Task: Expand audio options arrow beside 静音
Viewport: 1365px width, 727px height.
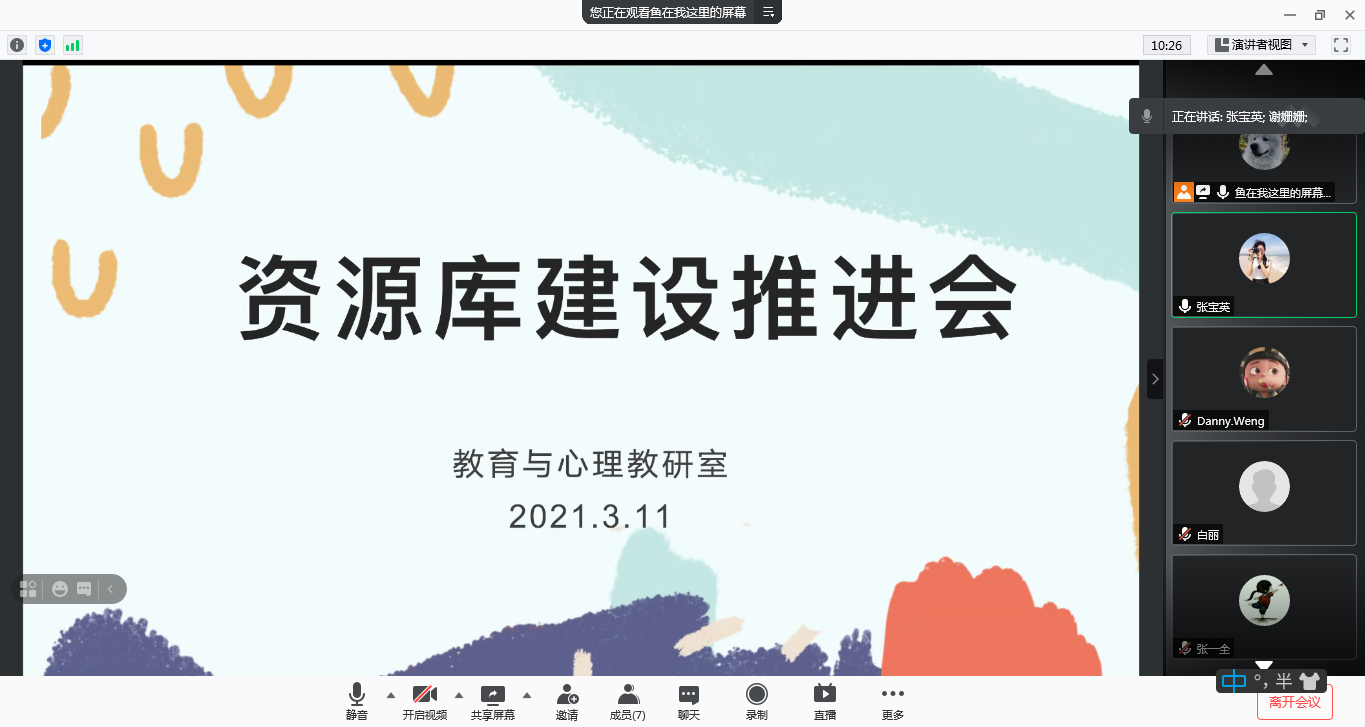Action: coord(391,695)
